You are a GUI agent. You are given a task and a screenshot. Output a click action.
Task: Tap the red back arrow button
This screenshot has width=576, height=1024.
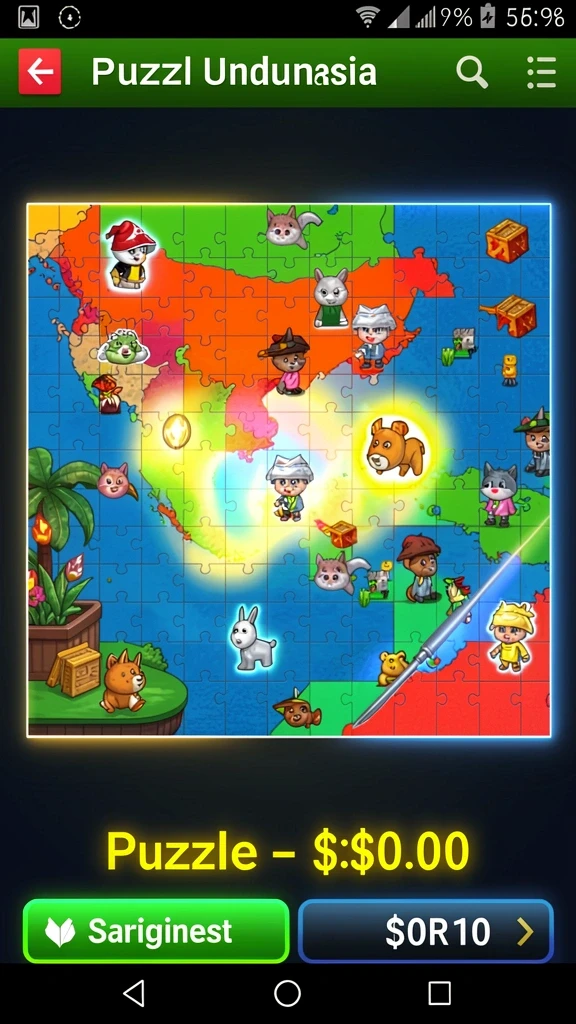(40, 72)
